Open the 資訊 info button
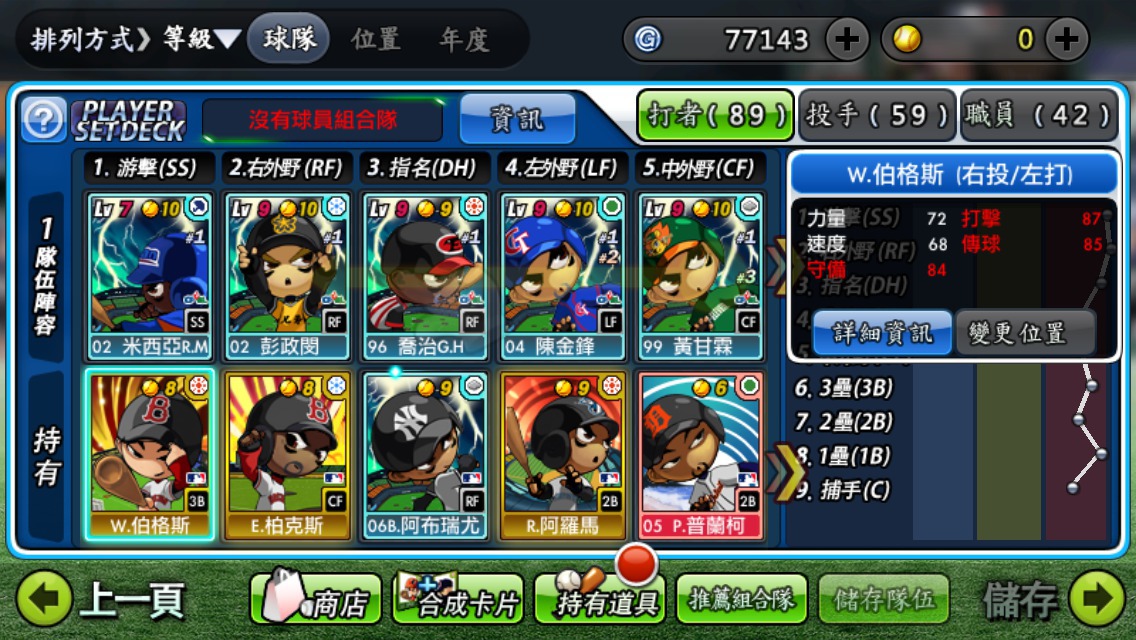The image size is (1136, 640). tap(517, 120)
